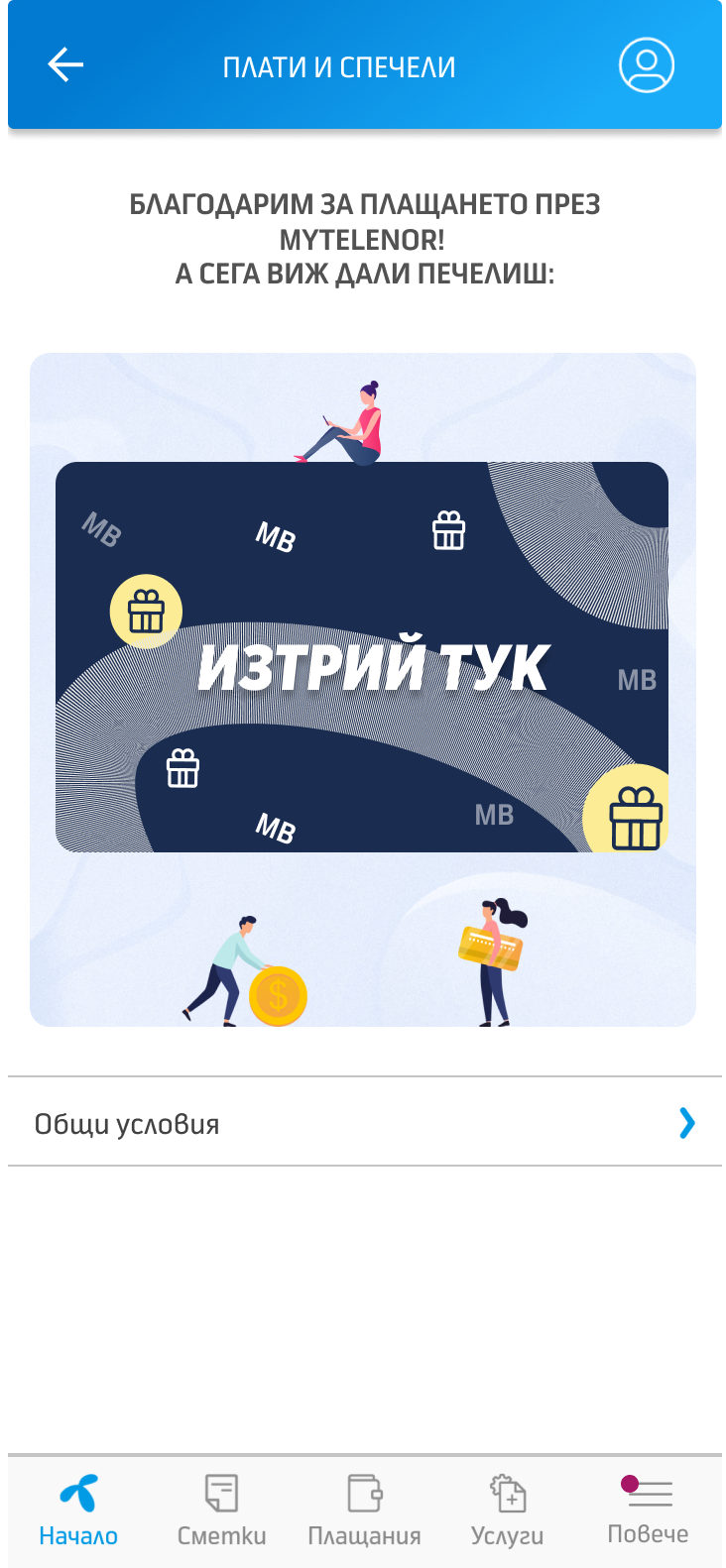Open Общи условия

pos(365,1123)
